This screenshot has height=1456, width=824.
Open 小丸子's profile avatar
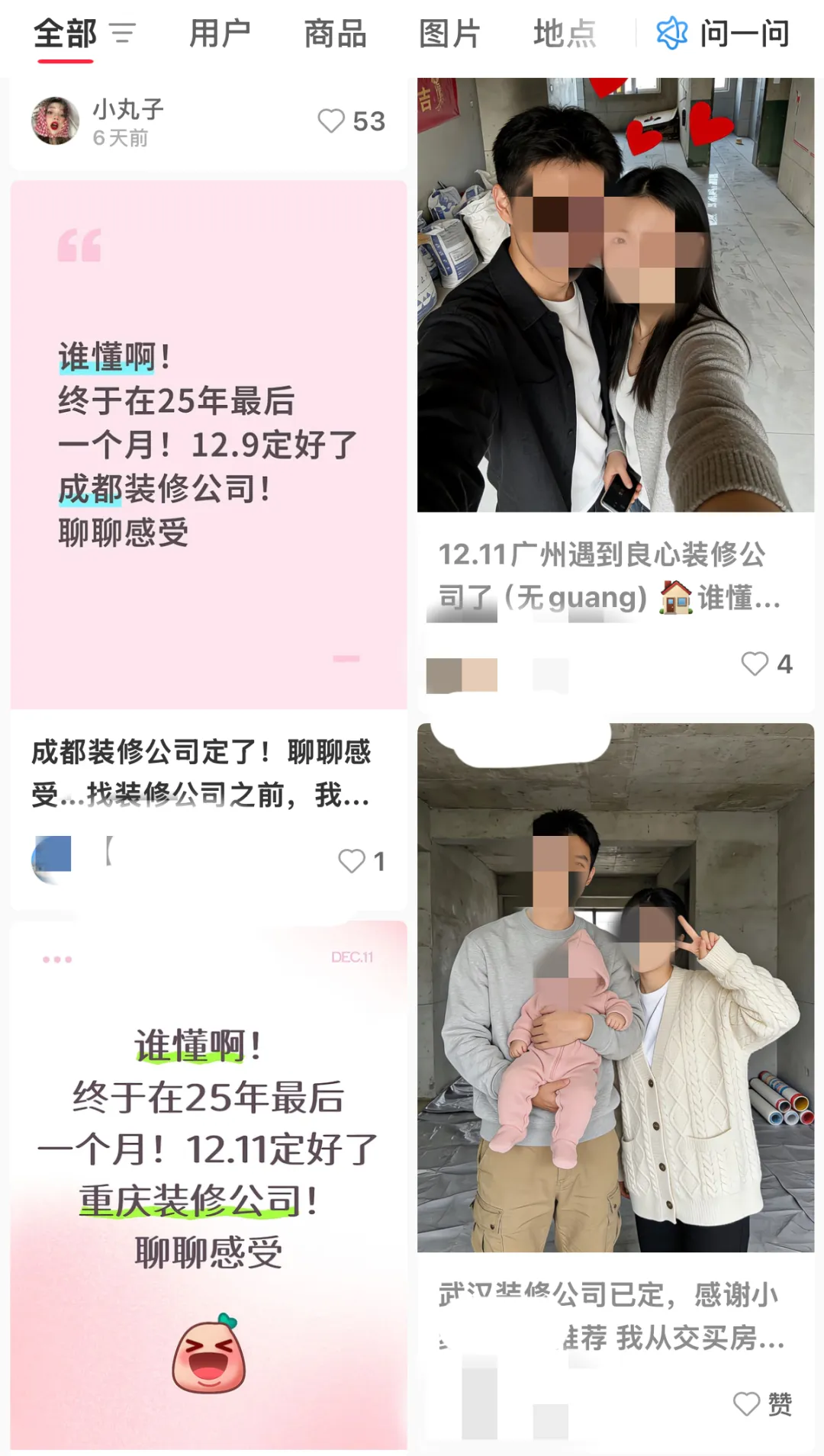coord(55,121)
